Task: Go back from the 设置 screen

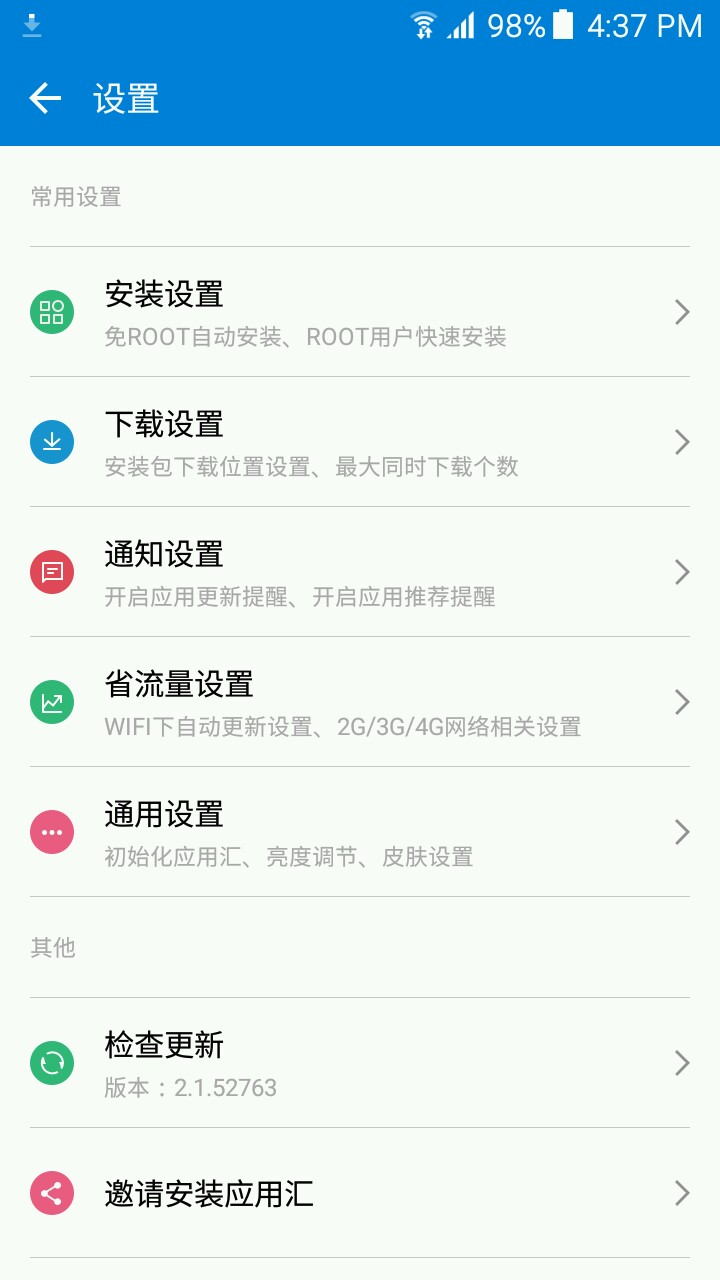Action: pyautogui.click(x=45, y=98)
